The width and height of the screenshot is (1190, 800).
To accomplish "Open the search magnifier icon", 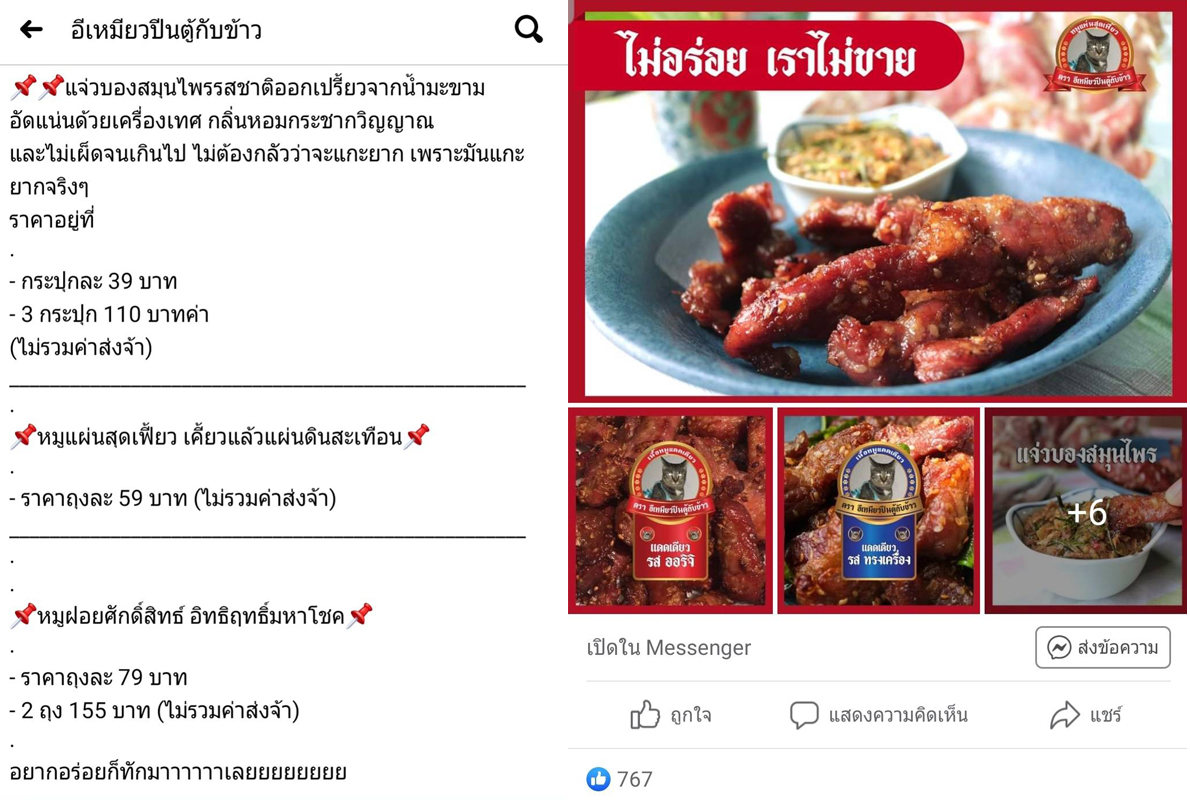I will [528, 30].
